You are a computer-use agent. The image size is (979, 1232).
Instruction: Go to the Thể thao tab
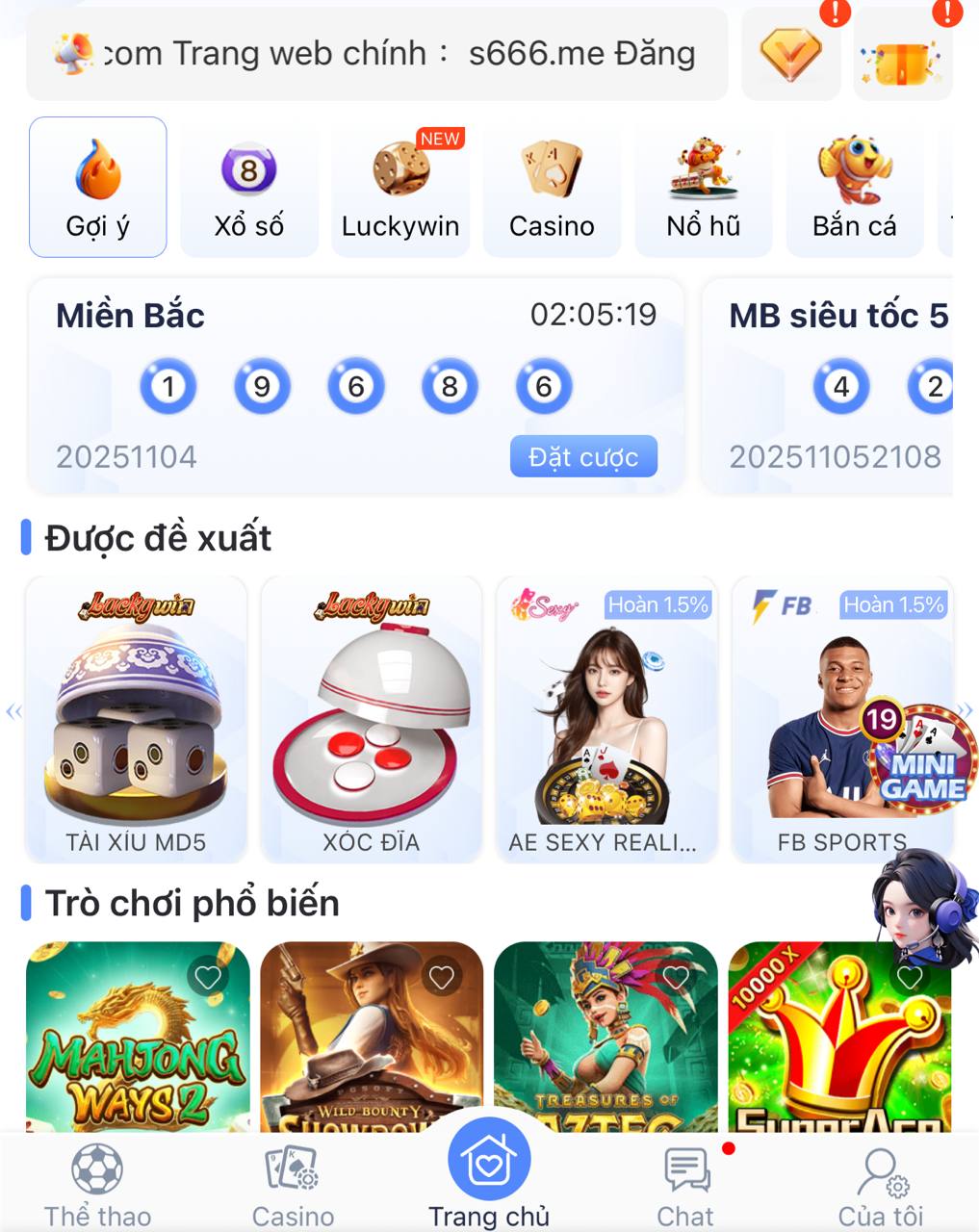pyautogui.click(x=97, y=1186)
